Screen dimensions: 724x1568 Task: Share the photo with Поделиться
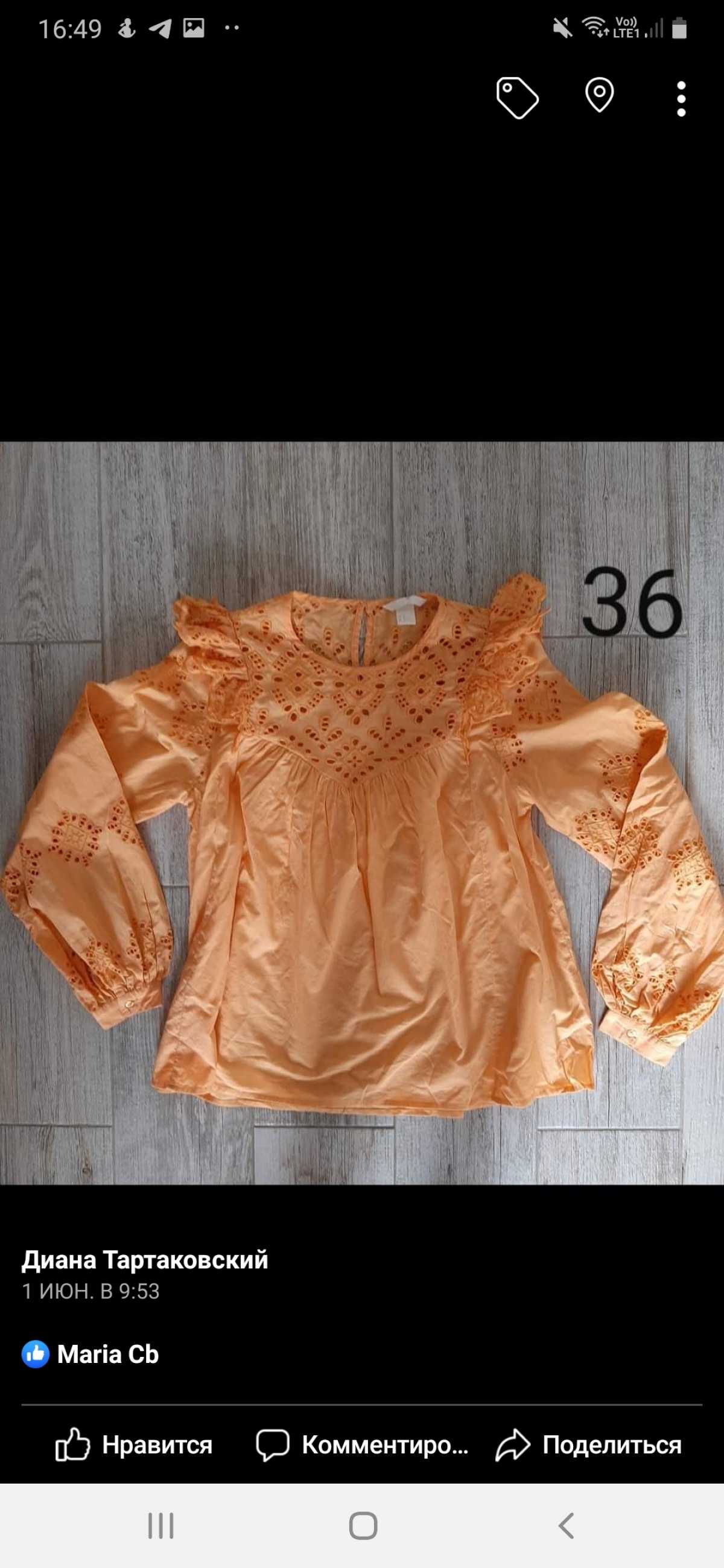tap(588, 1445)
